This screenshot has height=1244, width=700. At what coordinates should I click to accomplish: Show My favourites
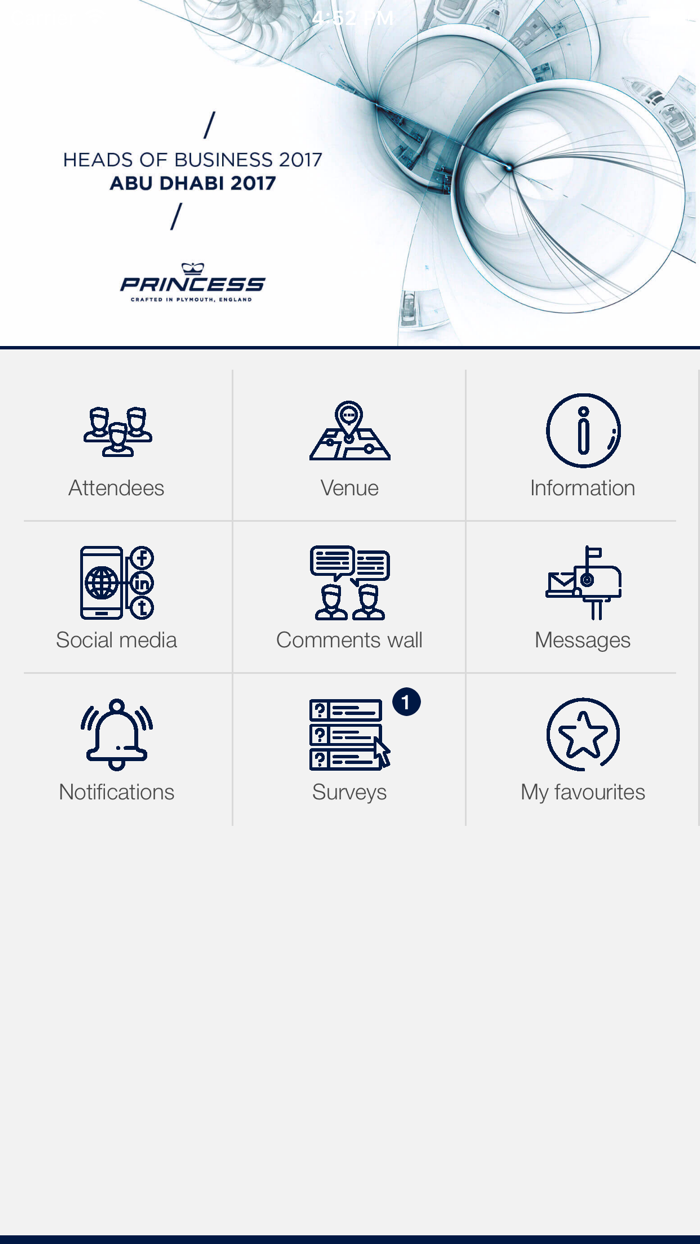pos(582,750)
